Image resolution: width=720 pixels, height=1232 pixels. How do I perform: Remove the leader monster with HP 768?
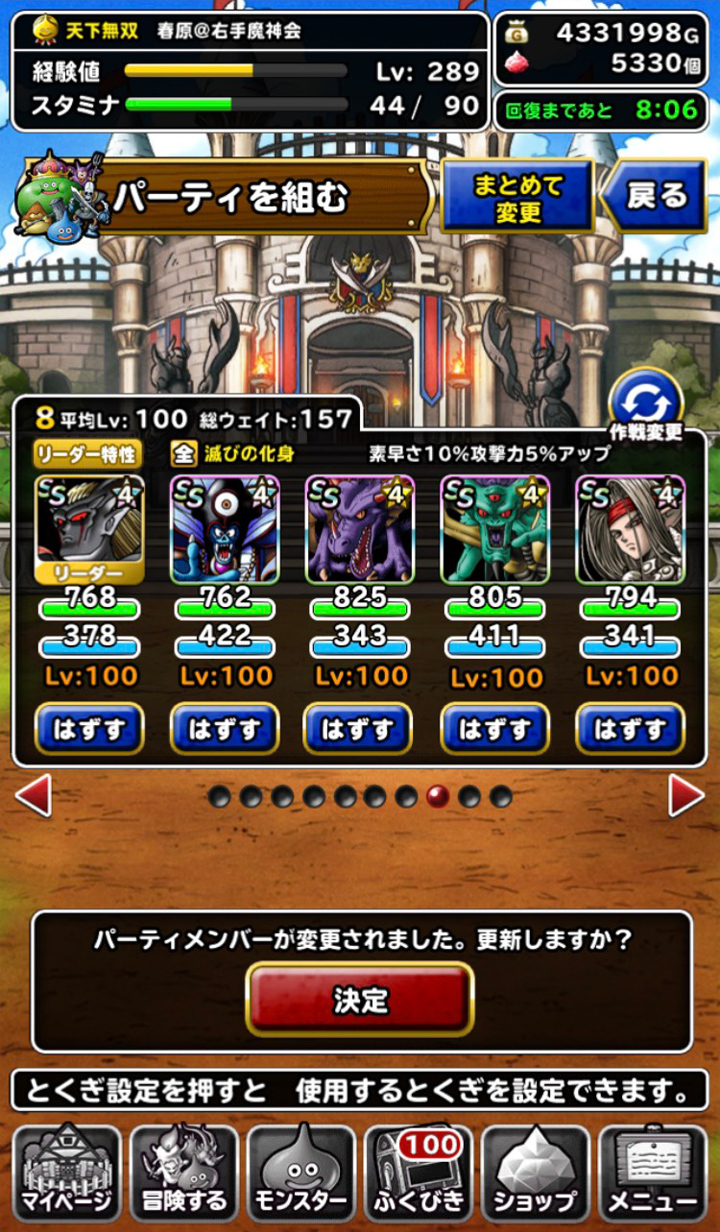tap(90, 728)
